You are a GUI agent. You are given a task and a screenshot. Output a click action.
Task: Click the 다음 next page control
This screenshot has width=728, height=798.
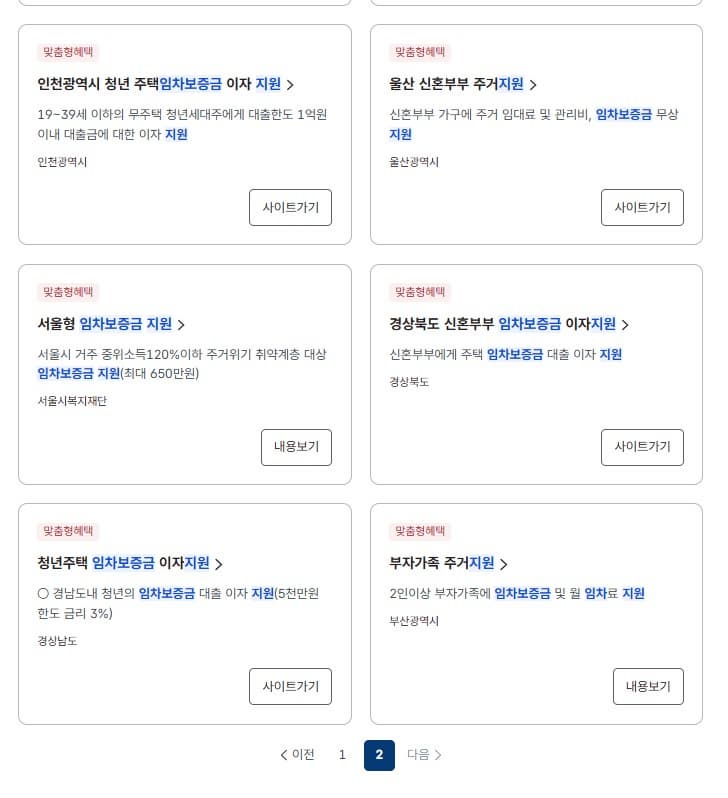[x=423, y=755]
